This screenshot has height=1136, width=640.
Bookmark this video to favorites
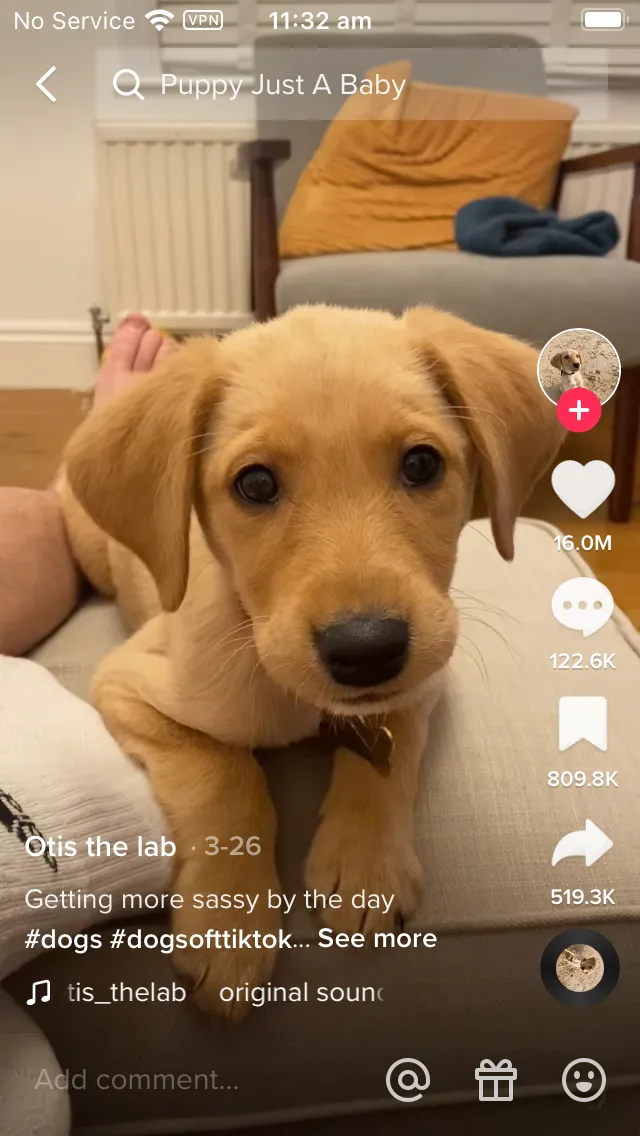582,725
